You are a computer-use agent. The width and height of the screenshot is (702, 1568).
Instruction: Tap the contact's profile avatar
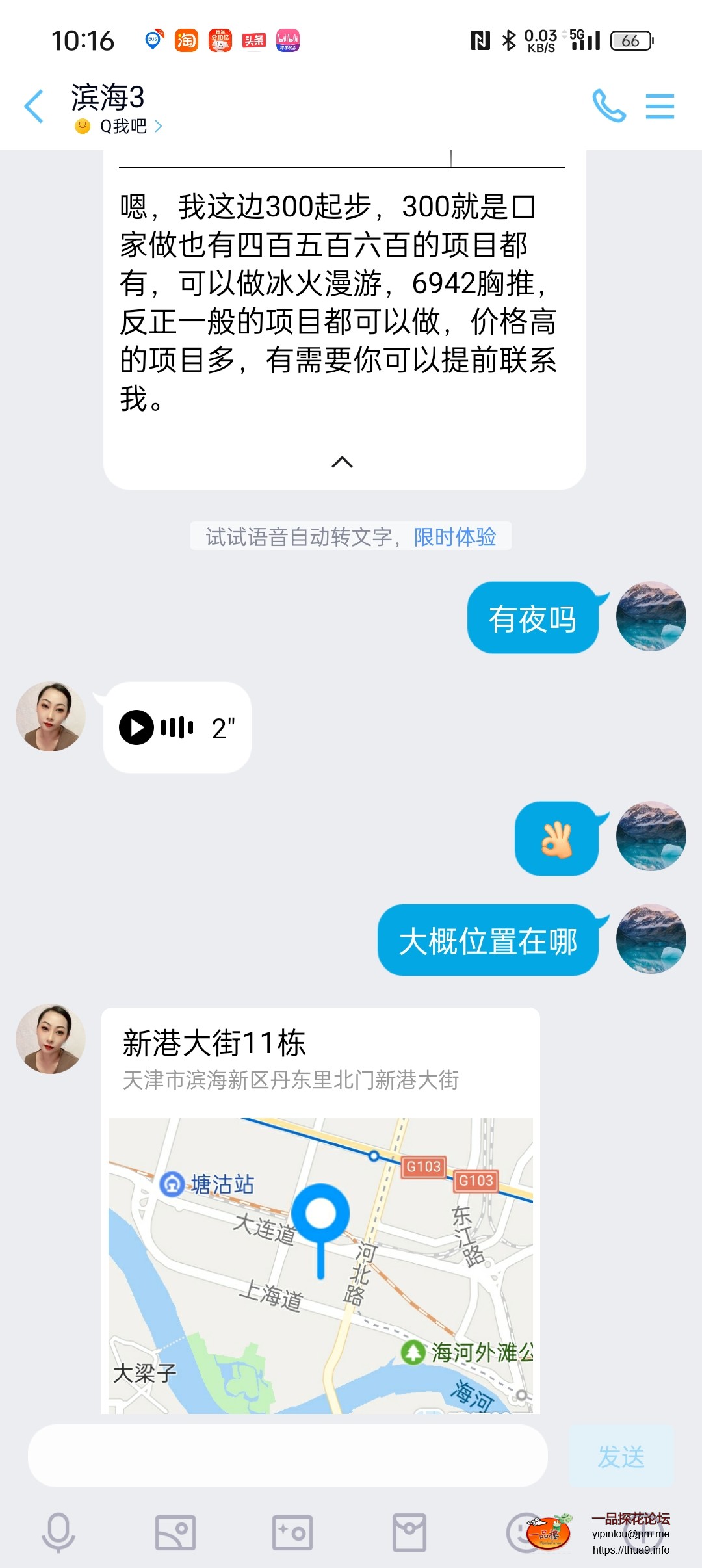[49, 715]
